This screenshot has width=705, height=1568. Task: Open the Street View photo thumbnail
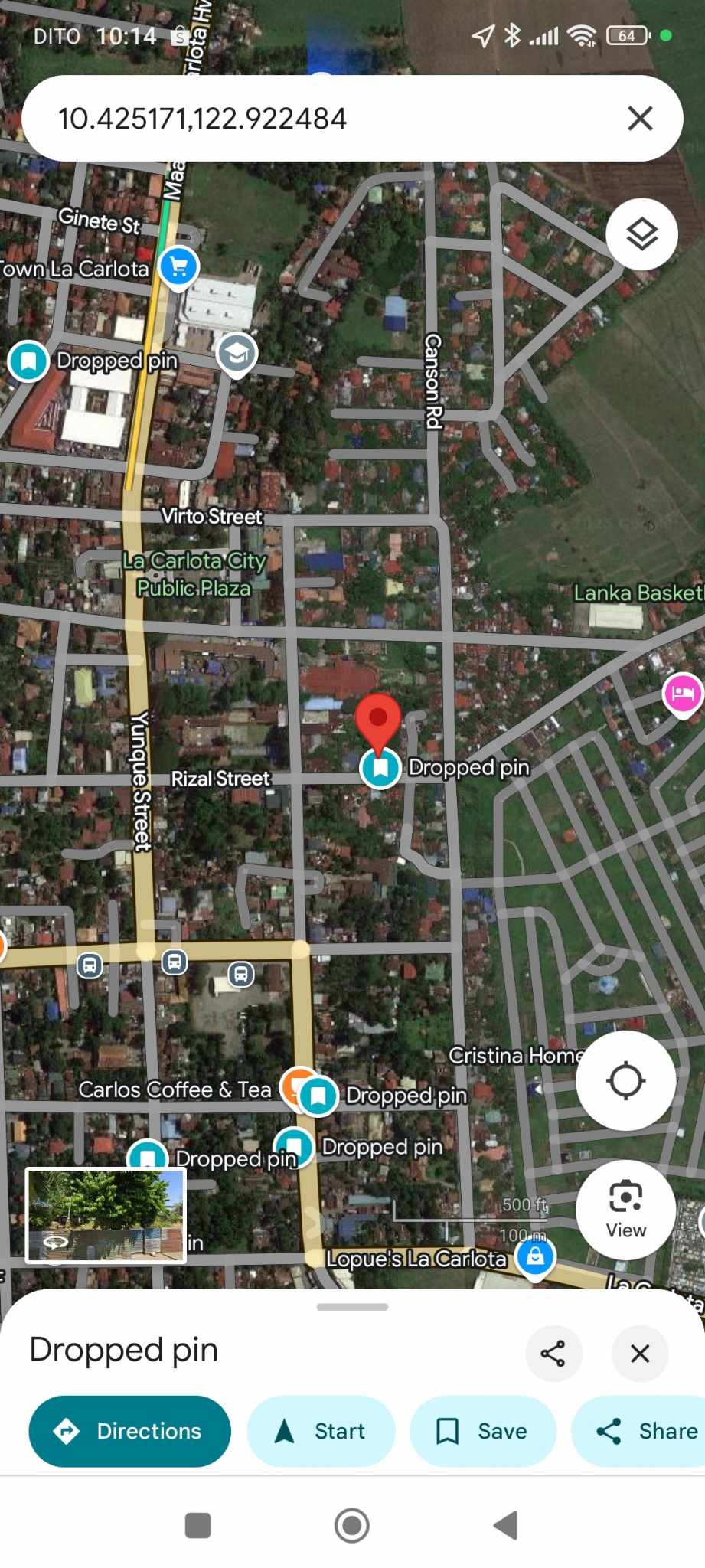tap(106, 1215)
